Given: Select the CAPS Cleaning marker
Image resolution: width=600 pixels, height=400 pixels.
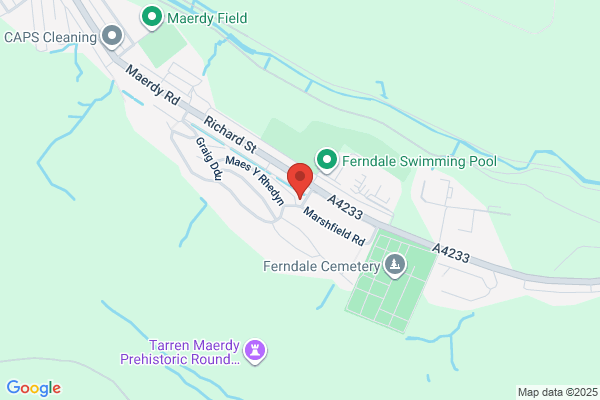Looking at the screenshot, I should [x=112, y=37].
